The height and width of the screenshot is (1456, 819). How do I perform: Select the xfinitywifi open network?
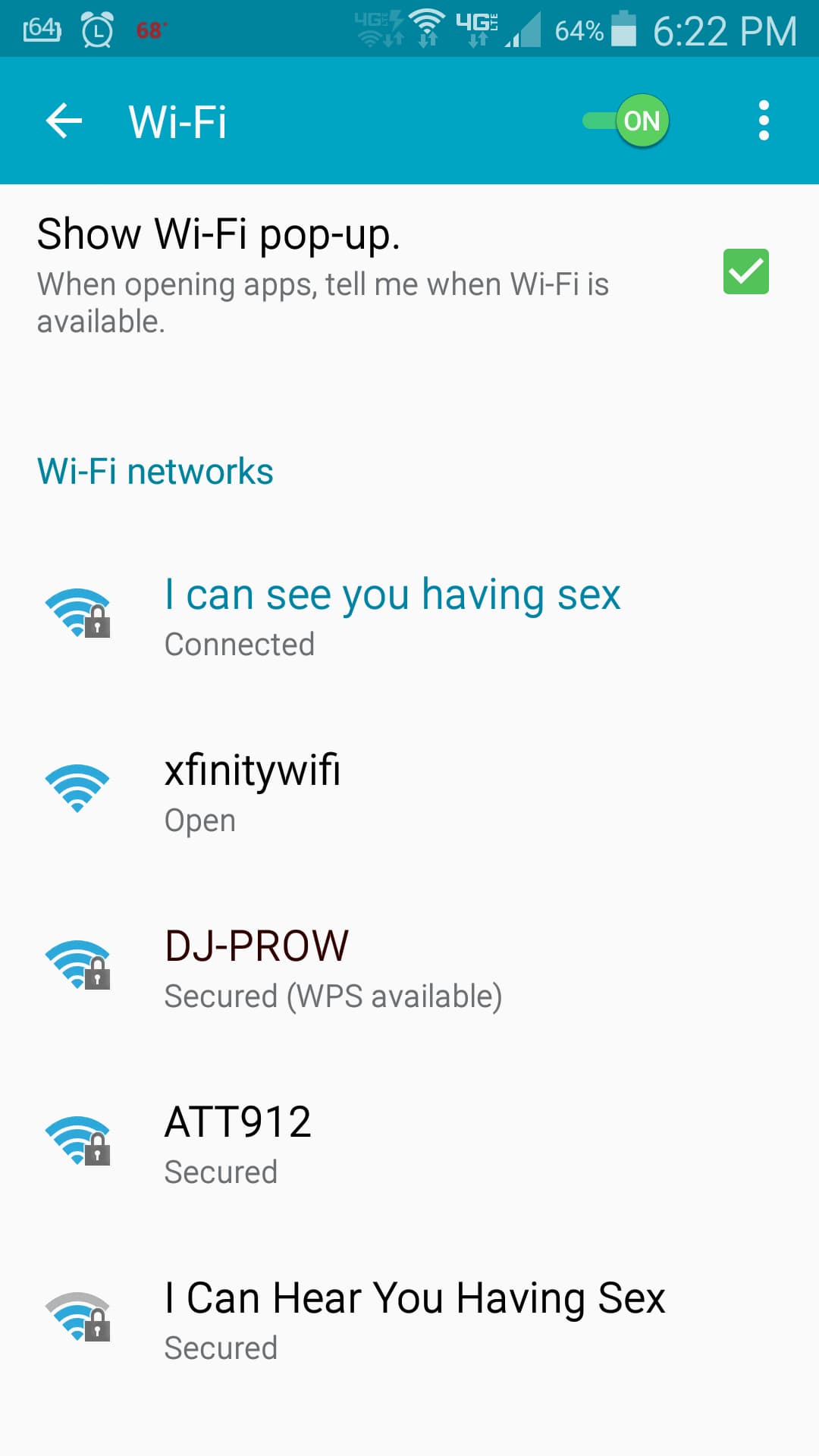[x=253, y=792]
